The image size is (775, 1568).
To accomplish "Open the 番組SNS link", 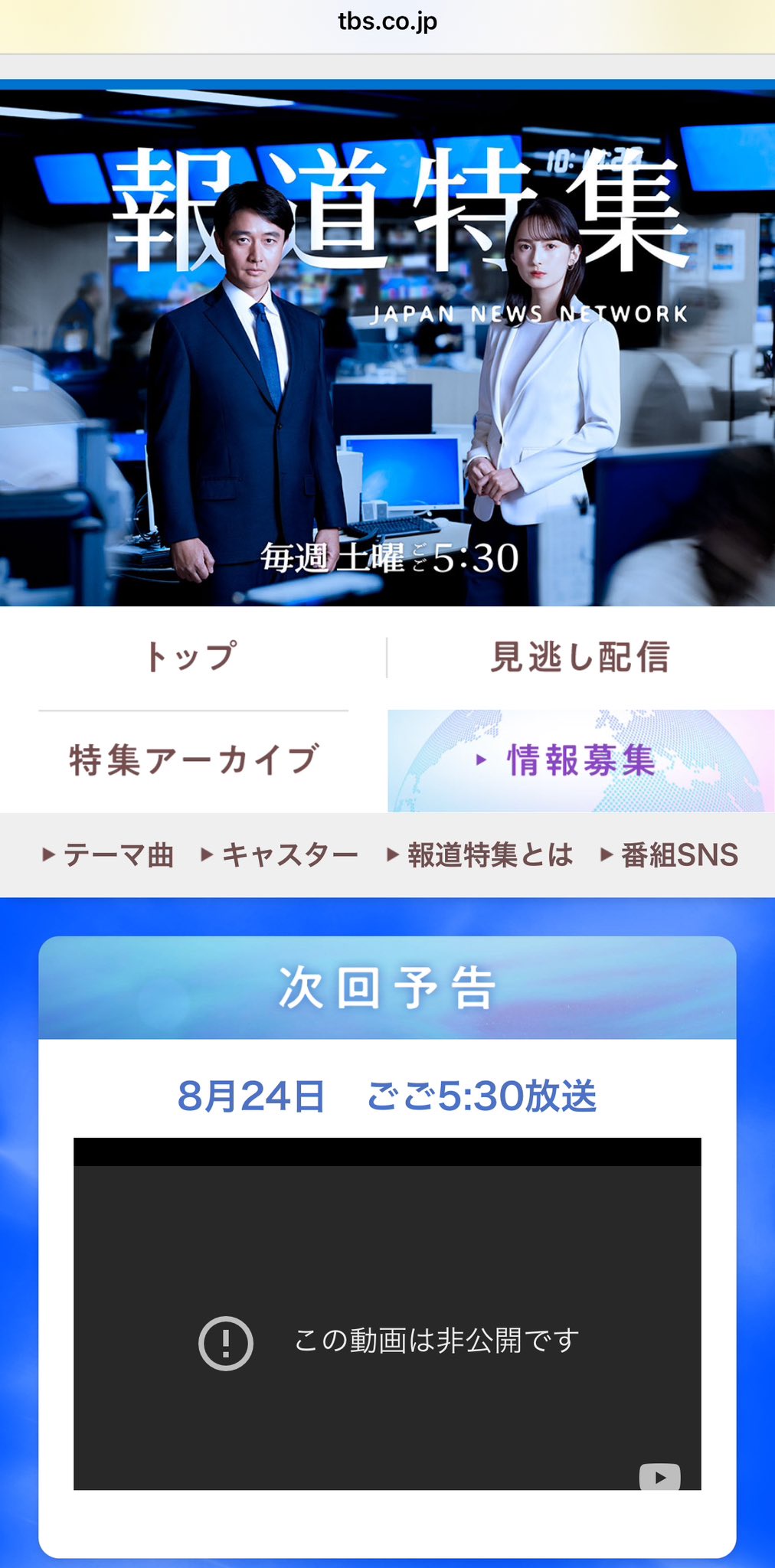I will point(669,854).
